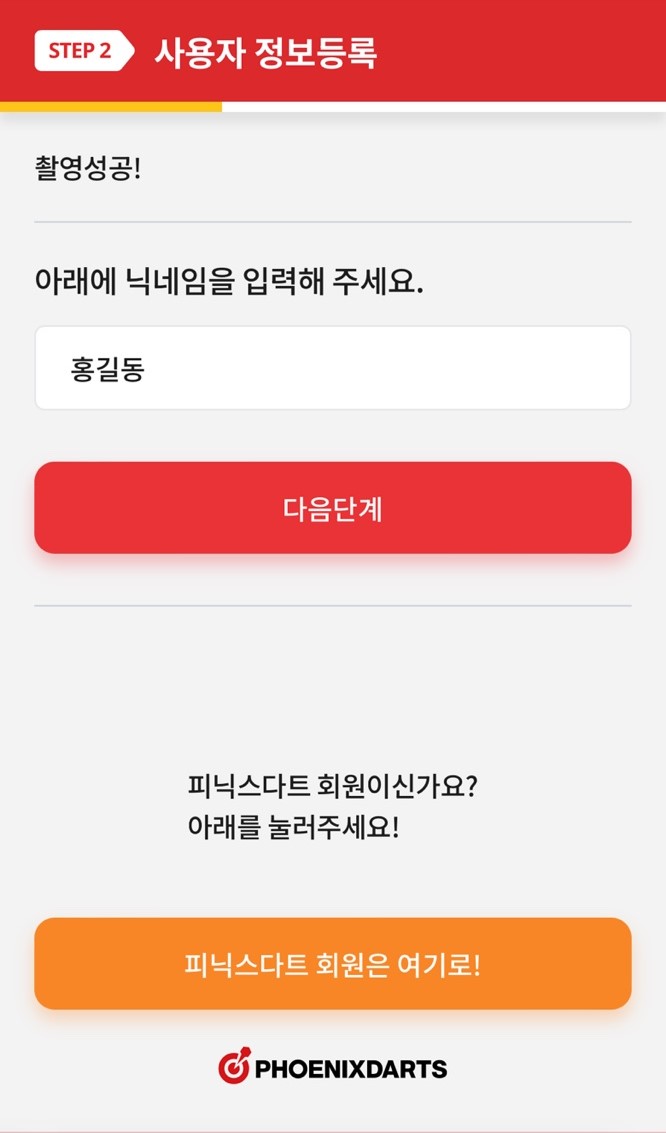Tap the nickname input field
Screen dimensions: 666x1133
click(x=332, y=368)
